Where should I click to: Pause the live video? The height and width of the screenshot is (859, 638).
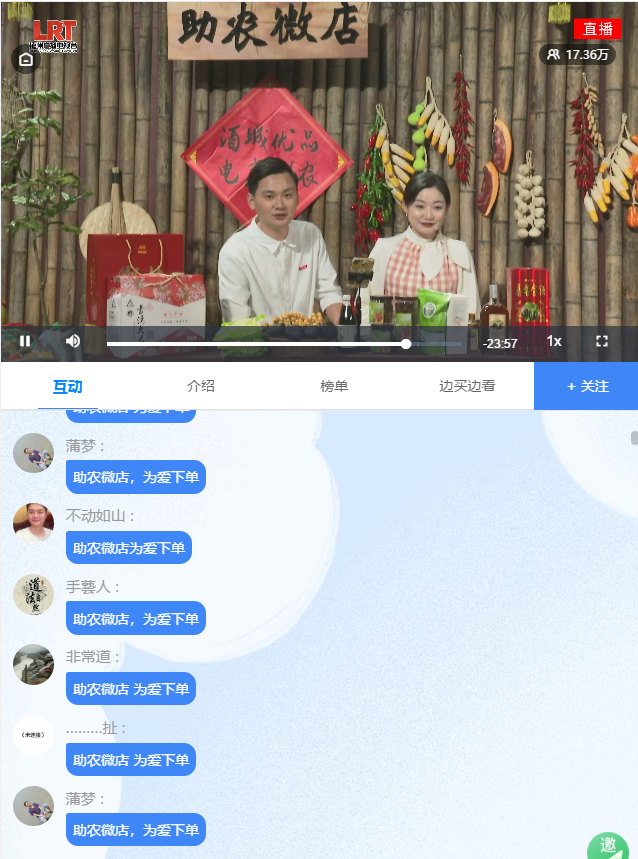tap(25, 341)
